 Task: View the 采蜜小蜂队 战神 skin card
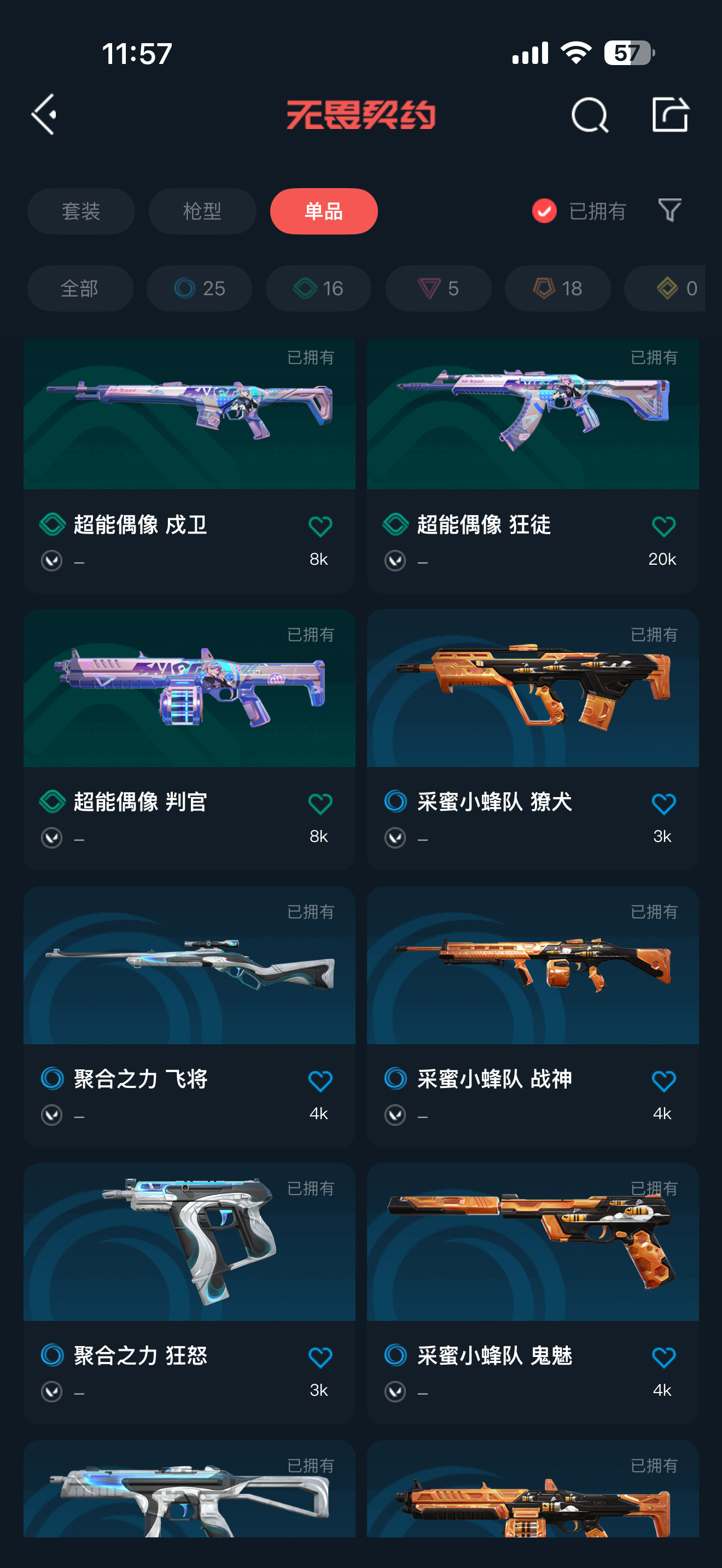[532, 974]
